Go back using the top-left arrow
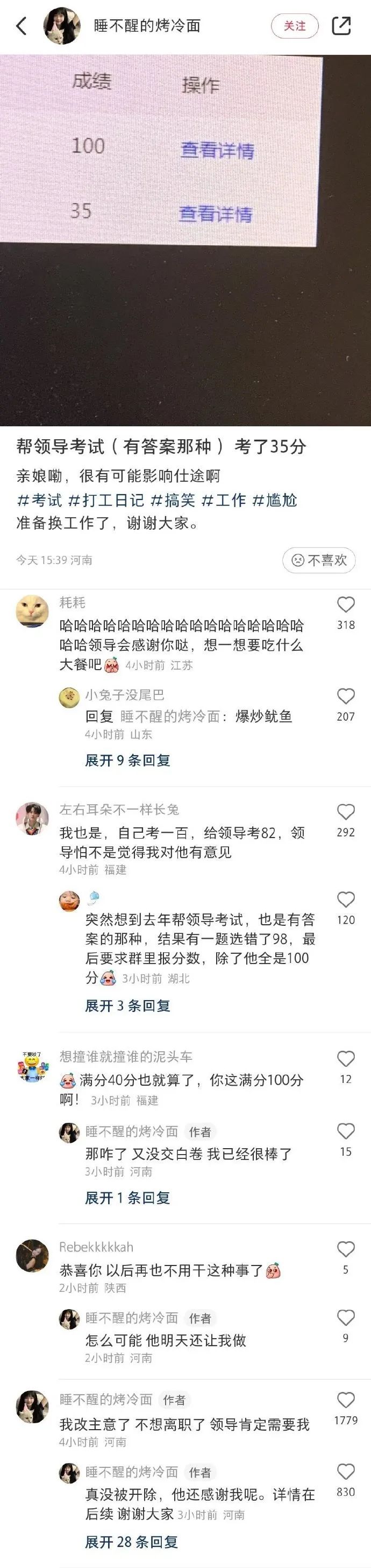 coord(22,26)
